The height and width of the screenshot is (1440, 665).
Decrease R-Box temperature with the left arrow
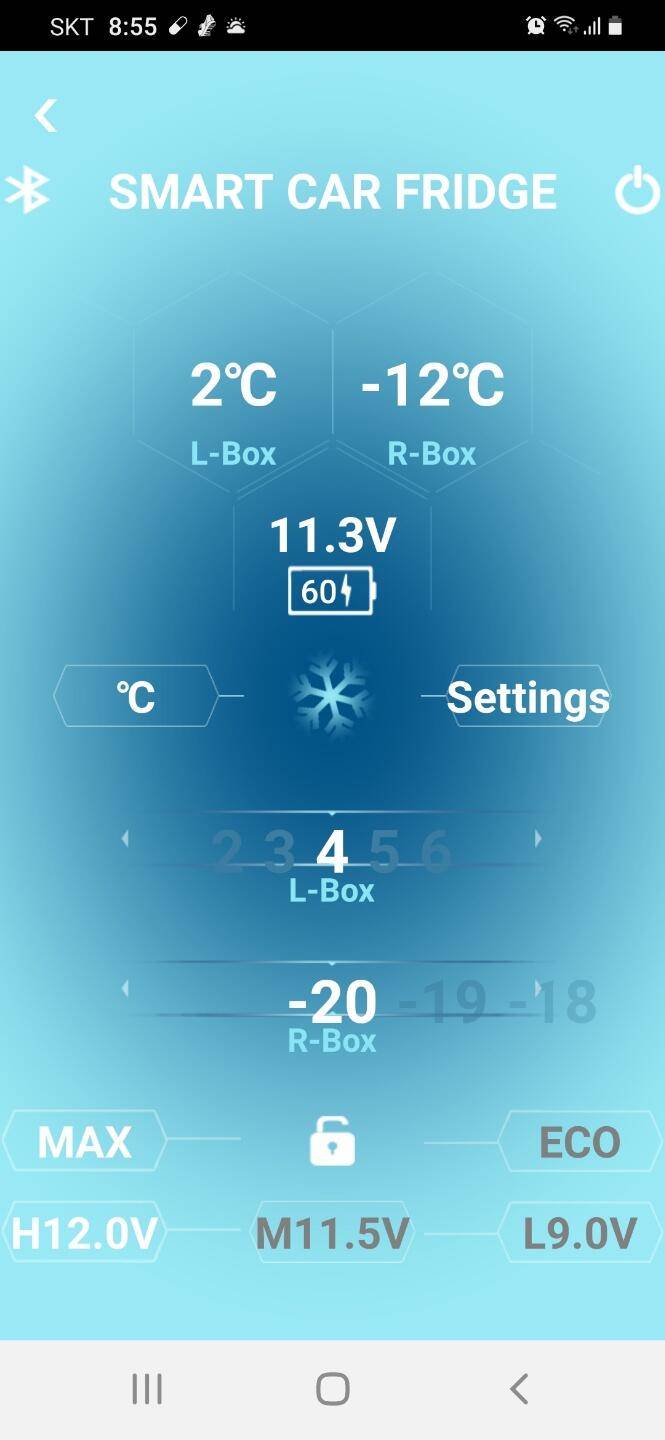[125, 989]
